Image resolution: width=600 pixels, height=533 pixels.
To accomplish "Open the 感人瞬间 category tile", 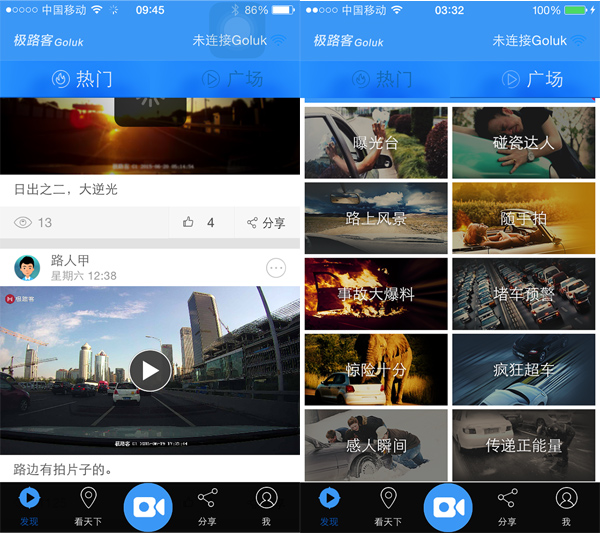I will (x=376, y=445).
